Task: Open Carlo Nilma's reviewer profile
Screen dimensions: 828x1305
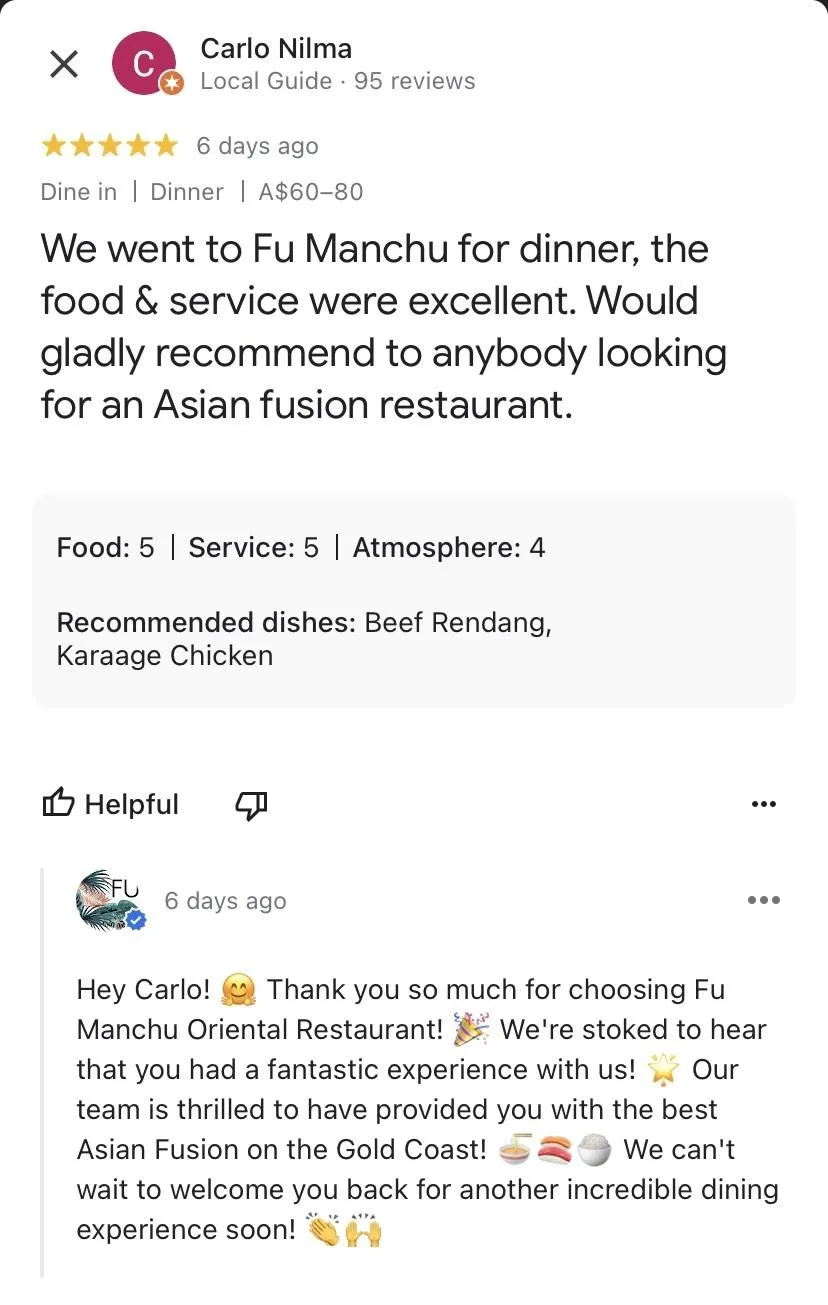Action: pos(276,49)
